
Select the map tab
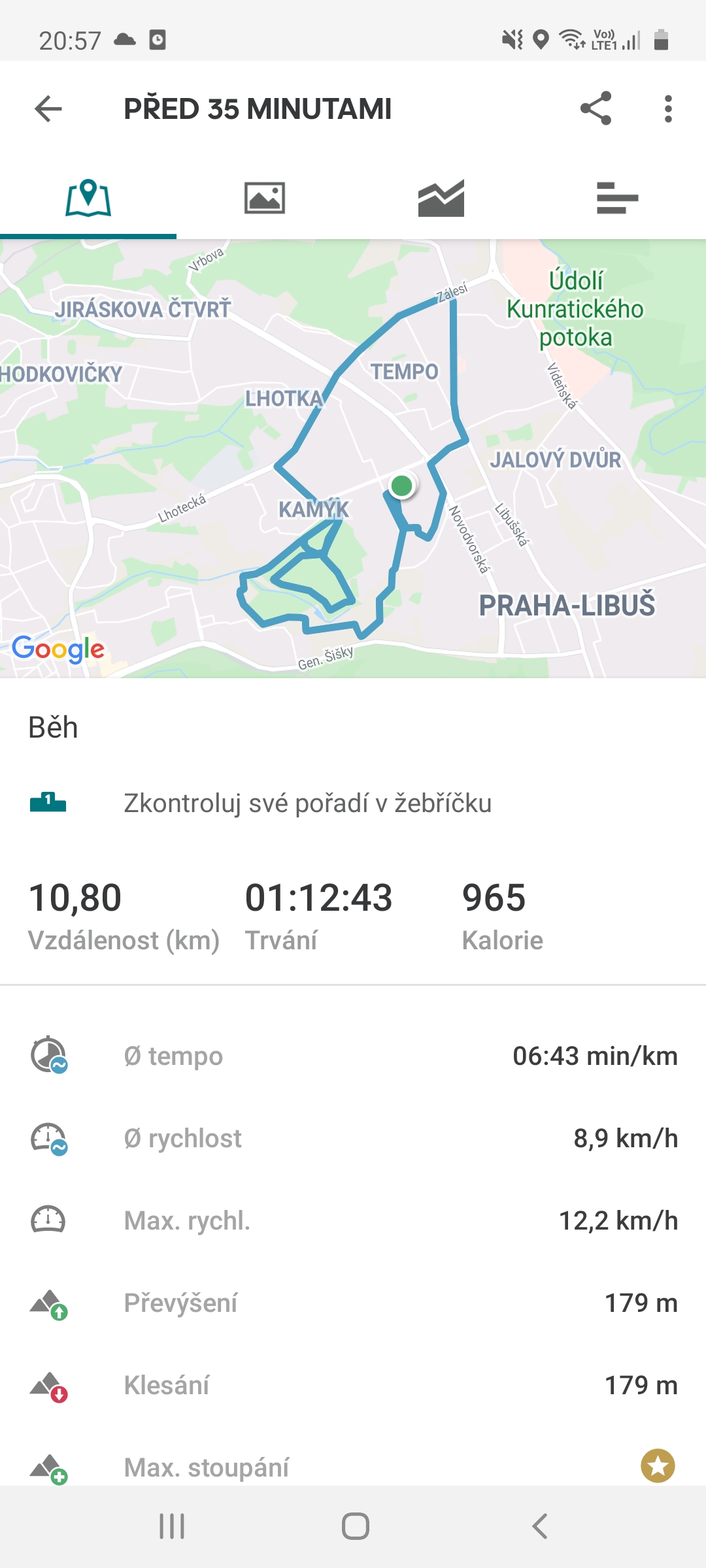[x=88, y=197]
